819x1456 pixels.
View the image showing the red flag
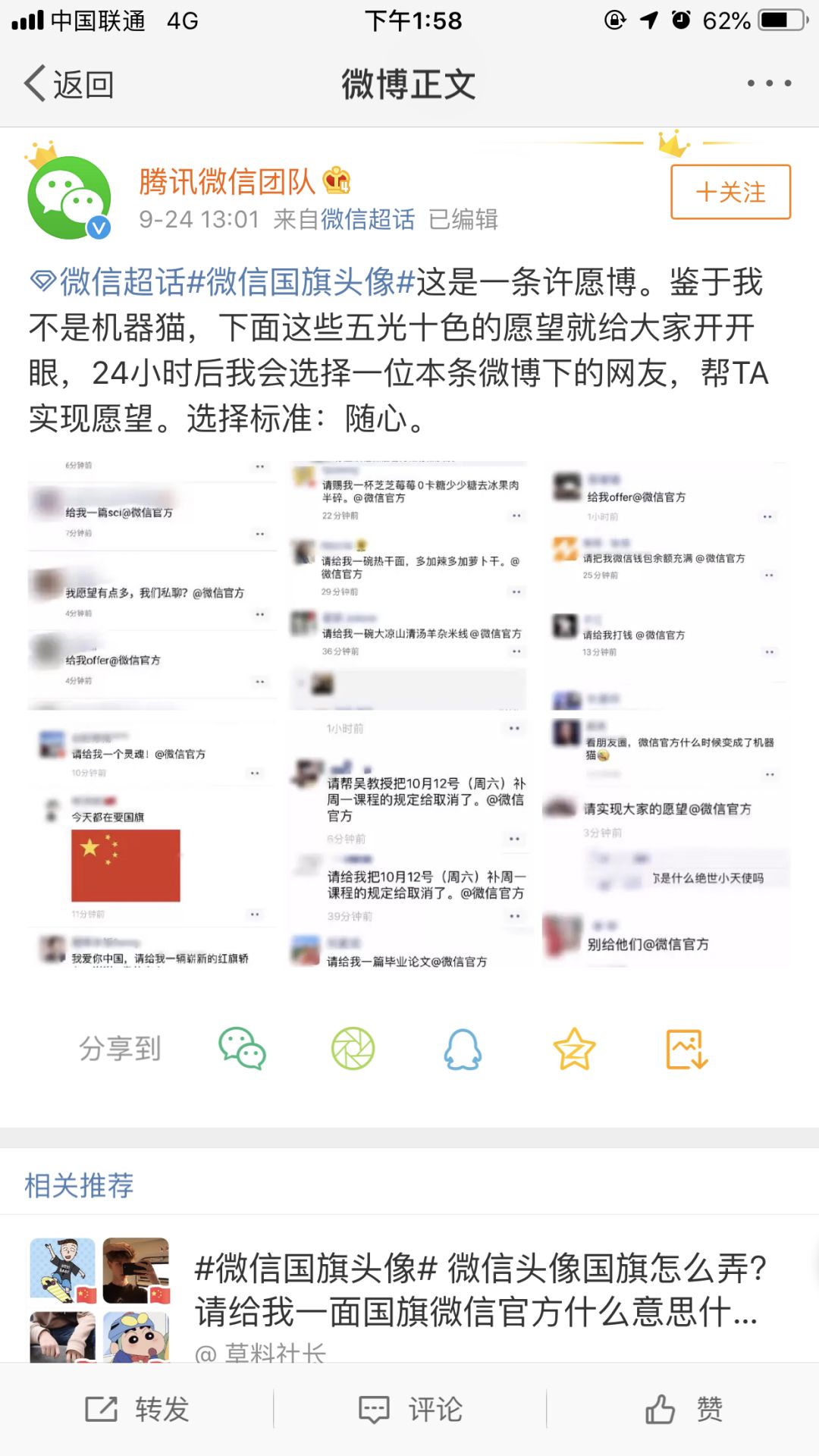coord(152,842)
